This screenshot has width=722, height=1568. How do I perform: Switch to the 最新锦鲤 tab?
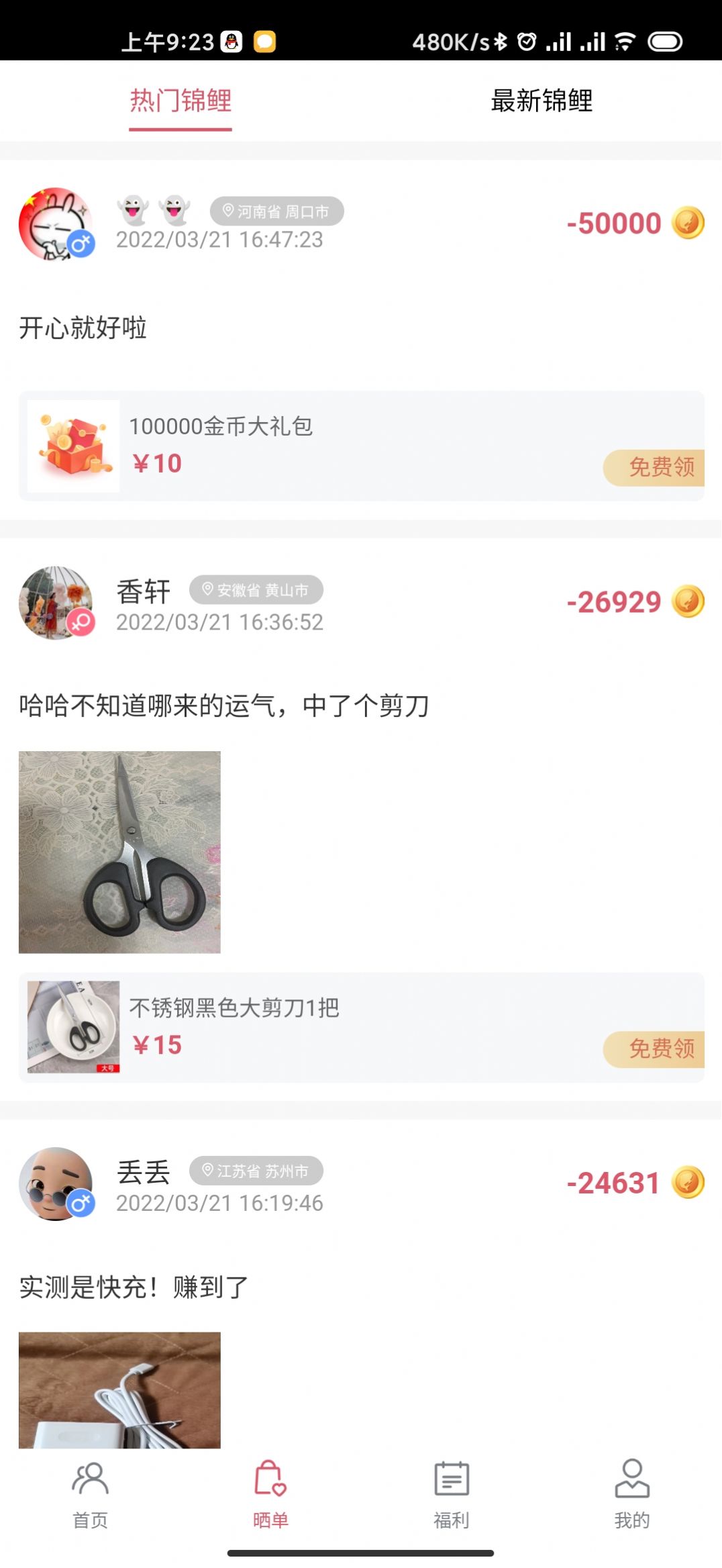click(x=541, y=101)
